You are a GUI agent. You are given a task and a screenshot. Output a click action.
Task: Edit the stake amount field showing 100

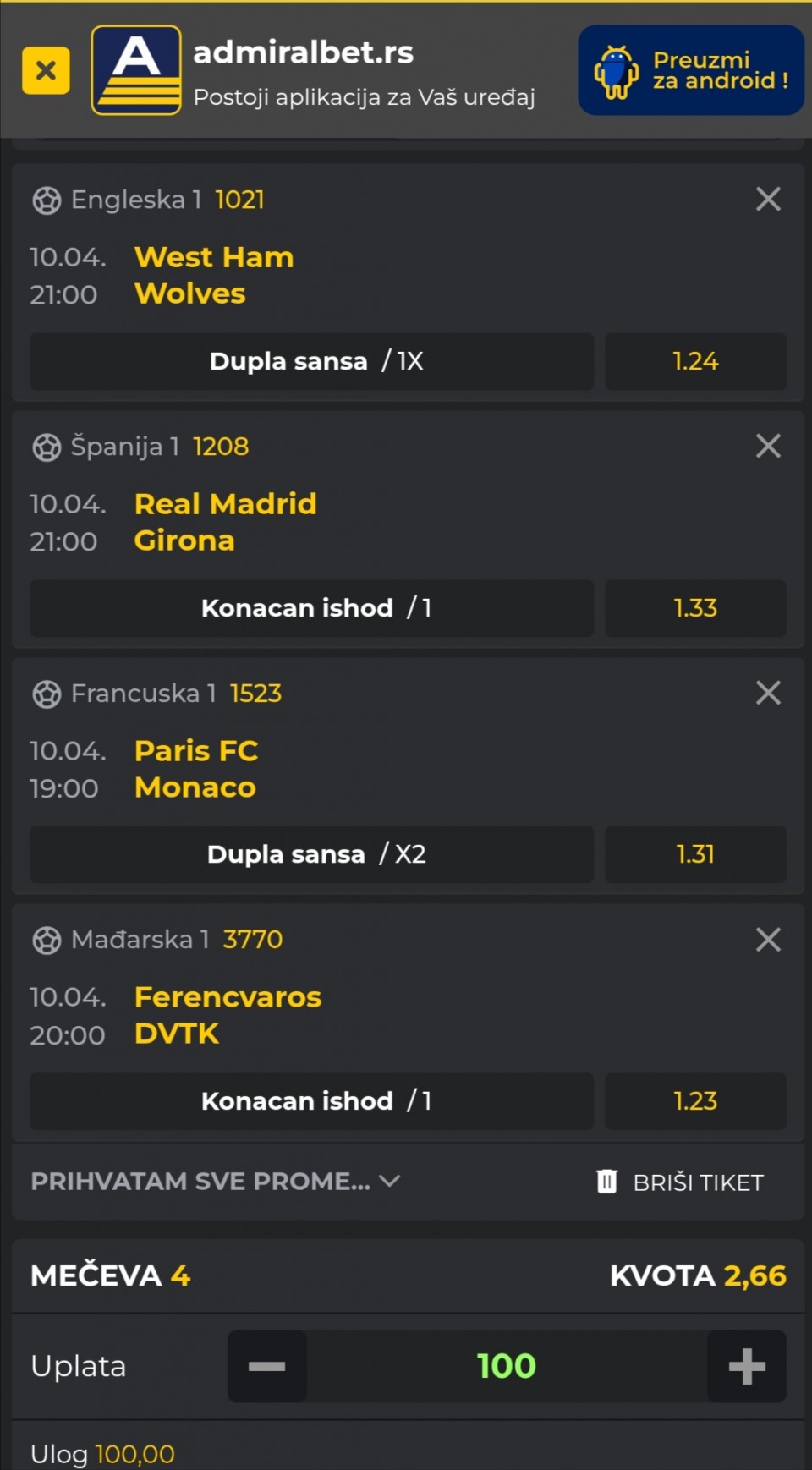click(506, 1366)
